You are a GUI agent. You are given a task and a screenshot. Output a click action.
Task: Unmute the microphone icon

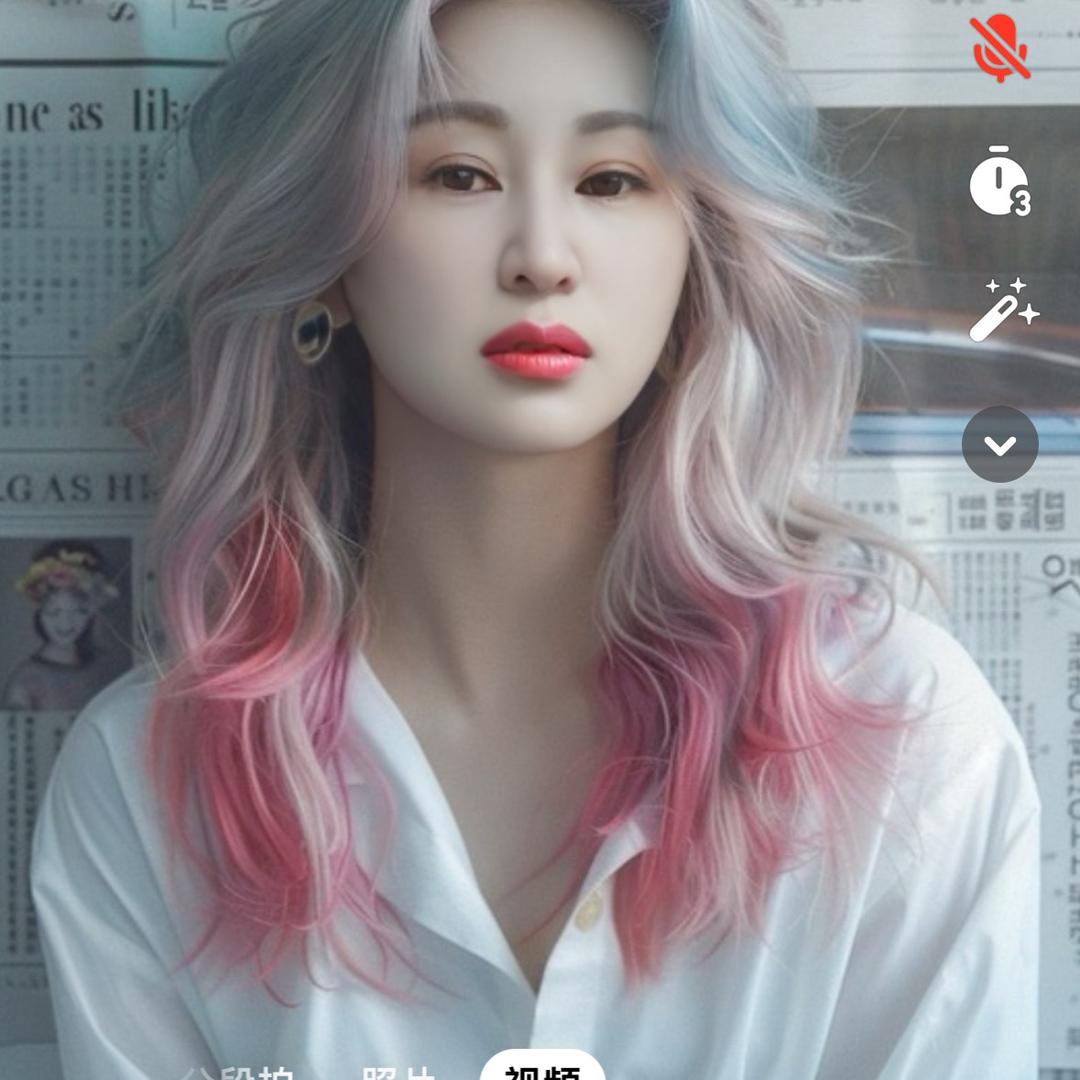(x=1001, y=47)
